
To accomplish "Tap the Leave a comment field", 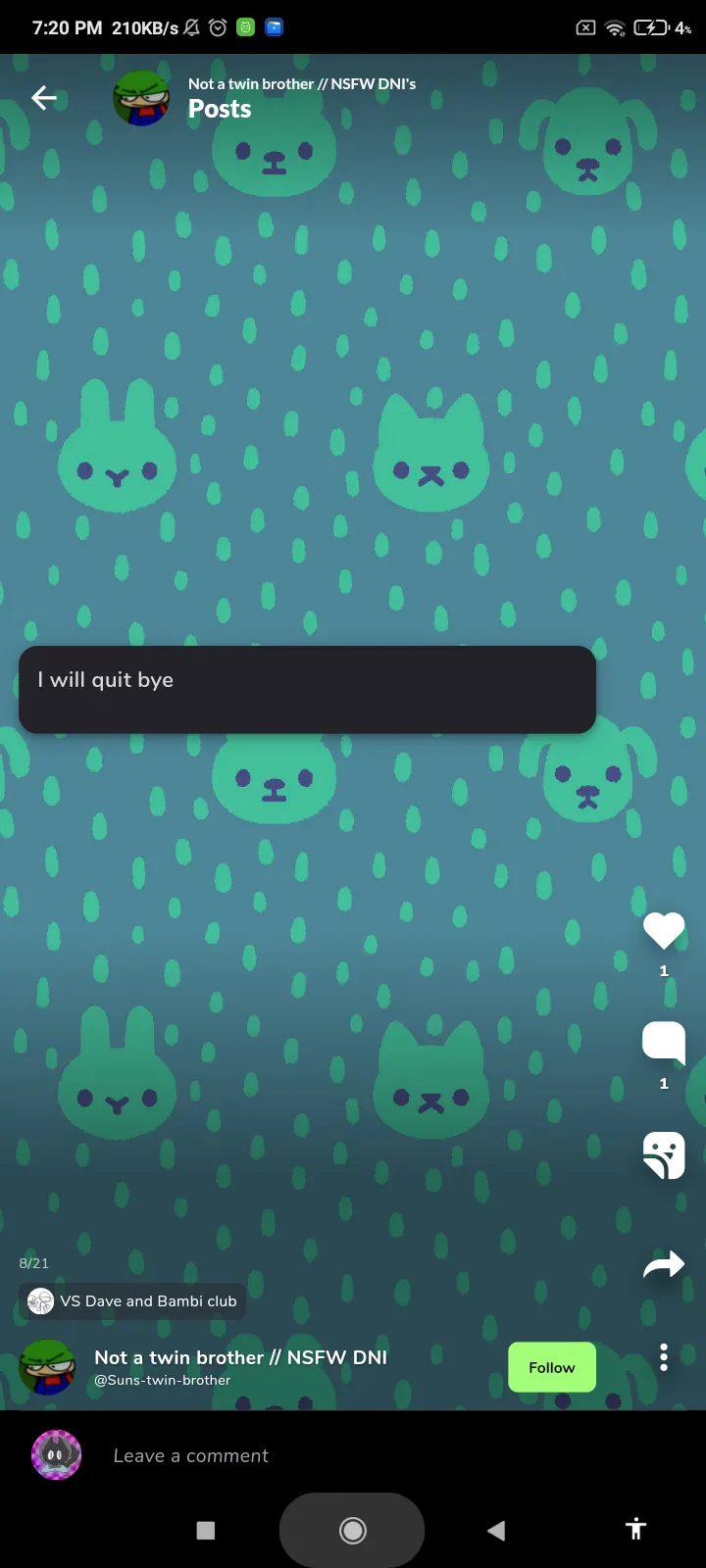I will [x=353, y=1455].
